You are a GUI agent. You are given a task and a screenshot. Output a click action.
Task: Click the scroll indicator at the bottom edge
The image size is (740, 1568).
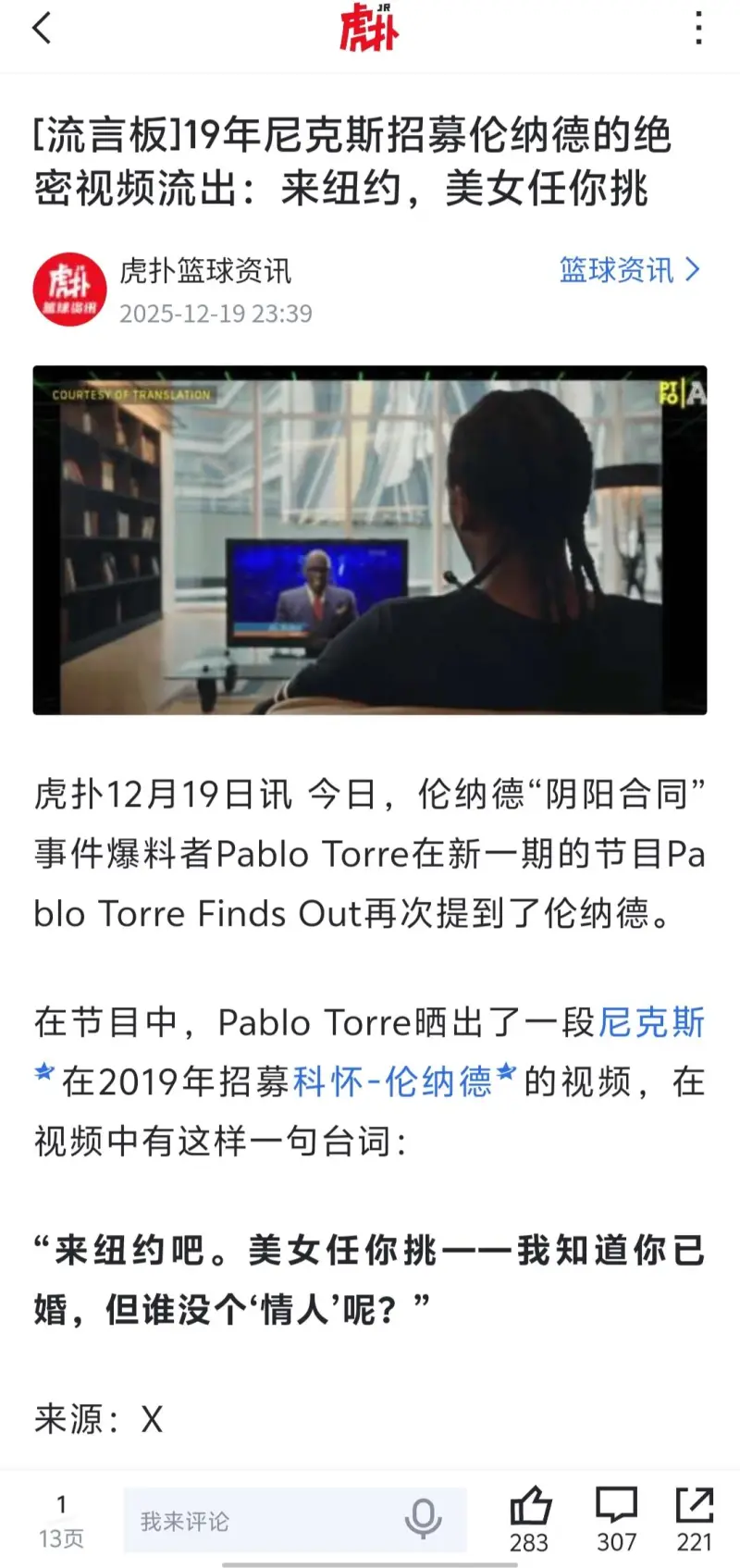370,1563
